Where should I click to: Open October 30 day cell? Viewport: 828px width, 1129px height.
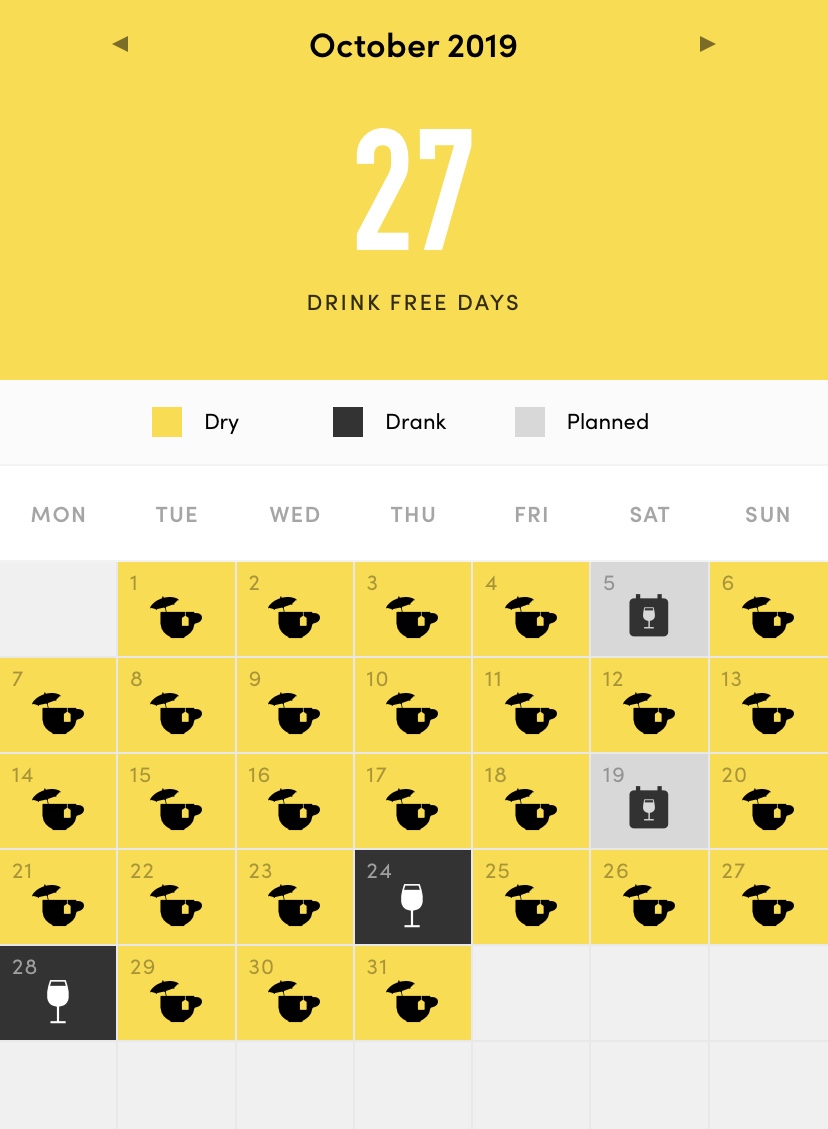click(295, 993)
